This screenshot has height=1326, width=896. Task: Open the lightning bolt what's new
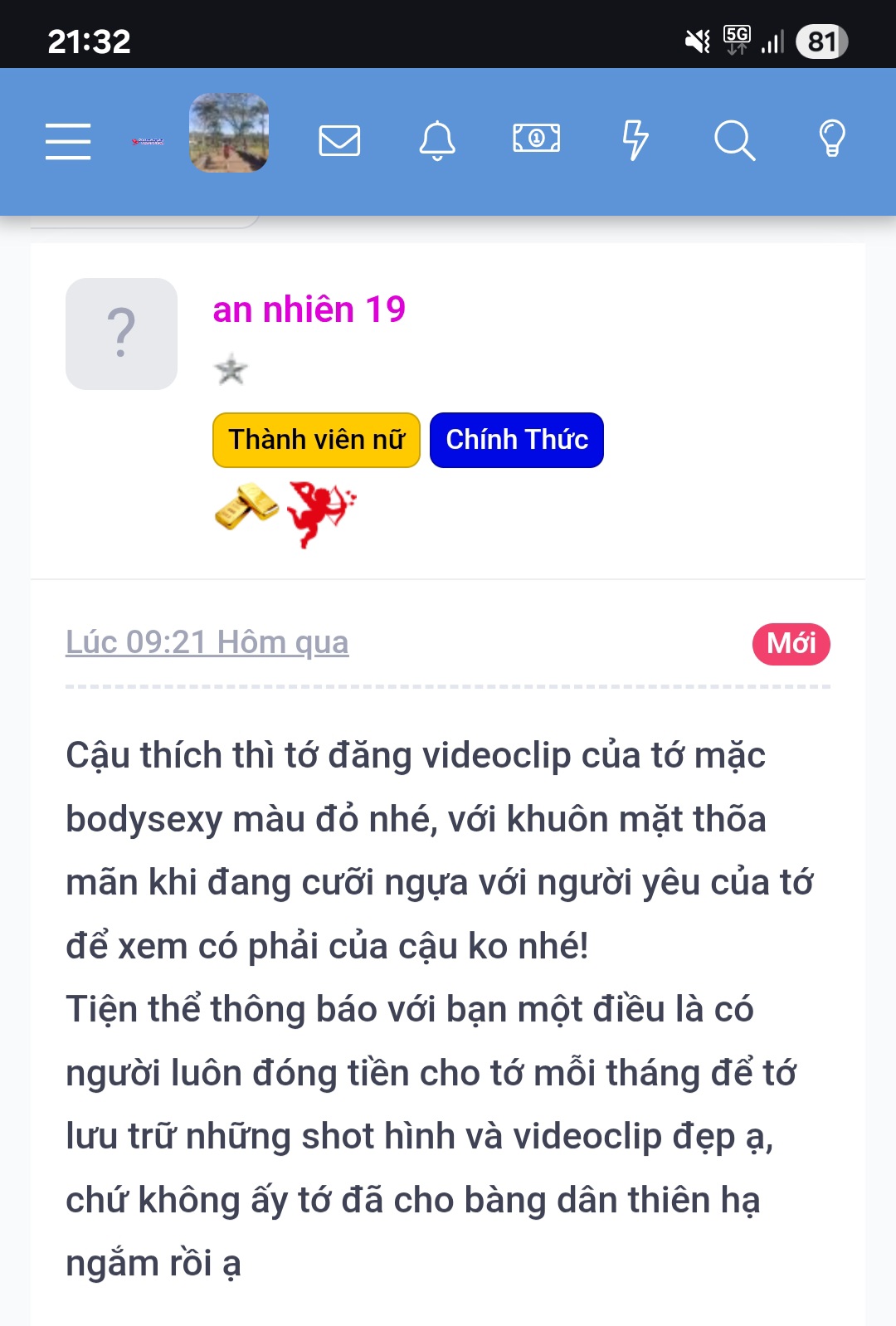635,139
